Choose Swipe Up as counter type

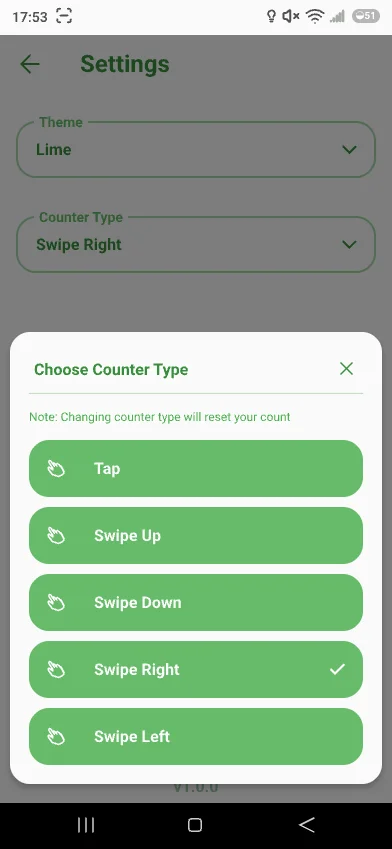pyautogui.click(x=196, y=535)
